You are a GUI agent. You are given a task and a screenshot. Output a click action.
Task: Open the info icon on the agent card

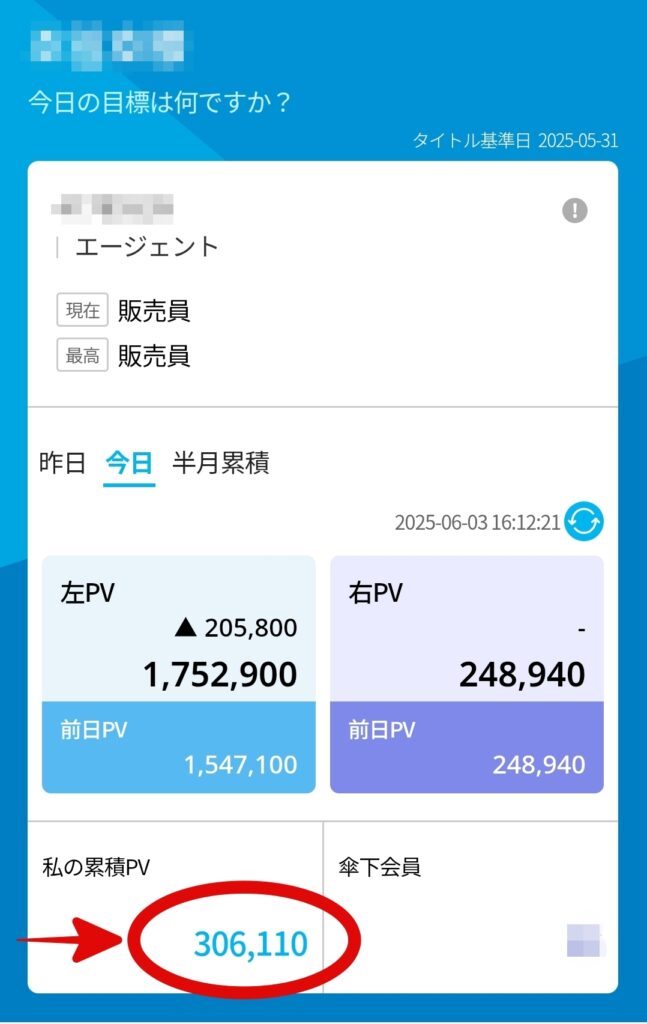(574, 211)
